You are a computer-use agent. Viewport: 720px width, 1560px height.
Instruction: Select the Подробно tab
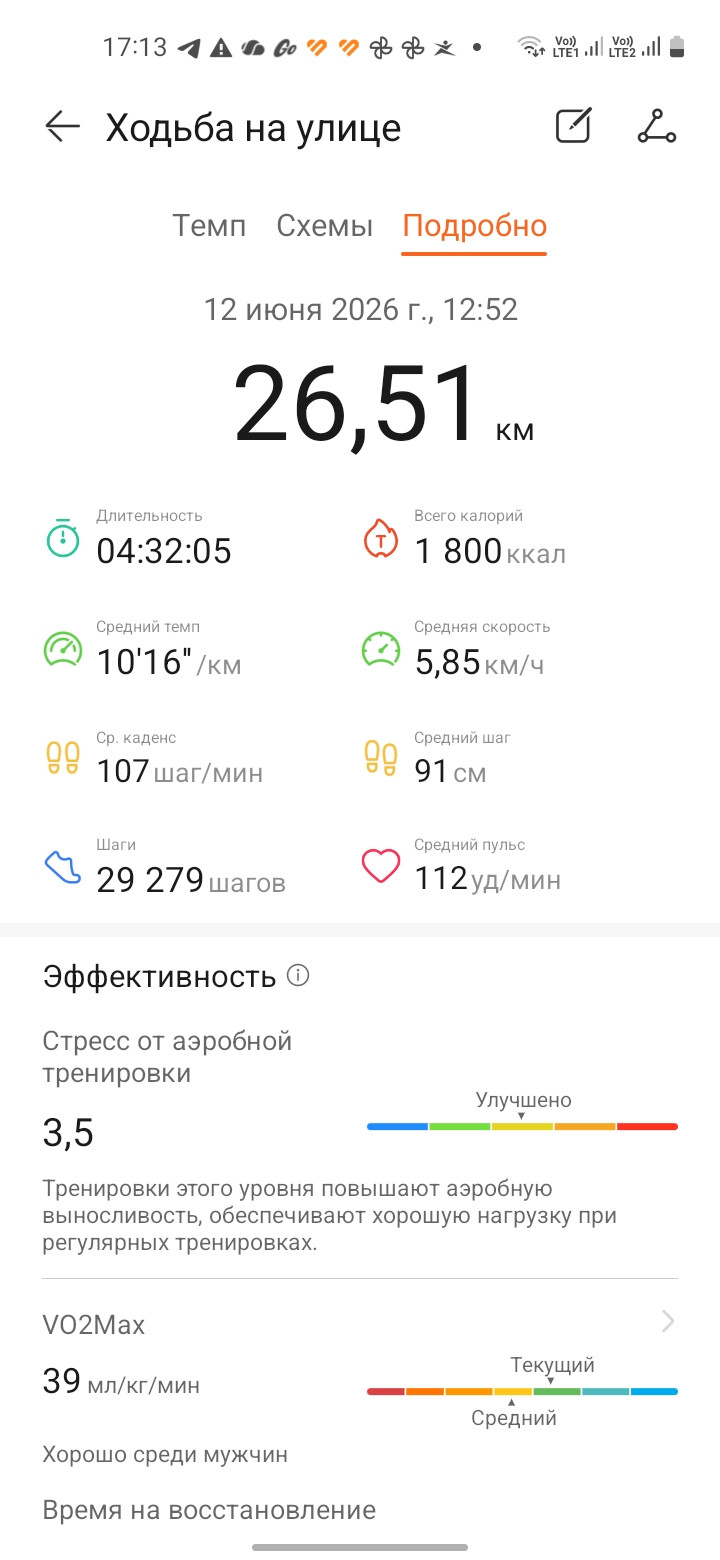point(475,227)
